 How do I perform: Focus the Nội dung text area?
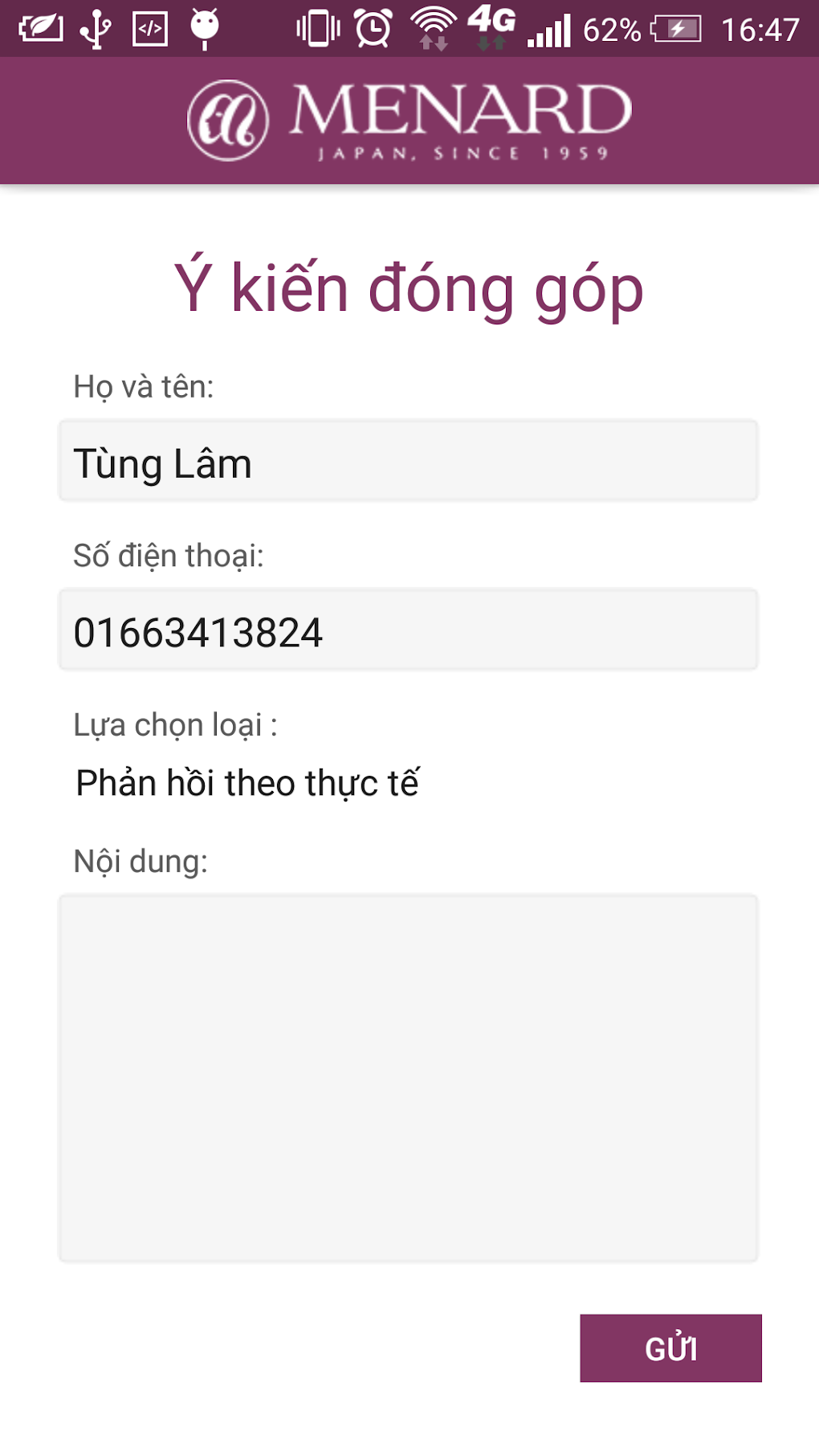[x=408, y=1078]
